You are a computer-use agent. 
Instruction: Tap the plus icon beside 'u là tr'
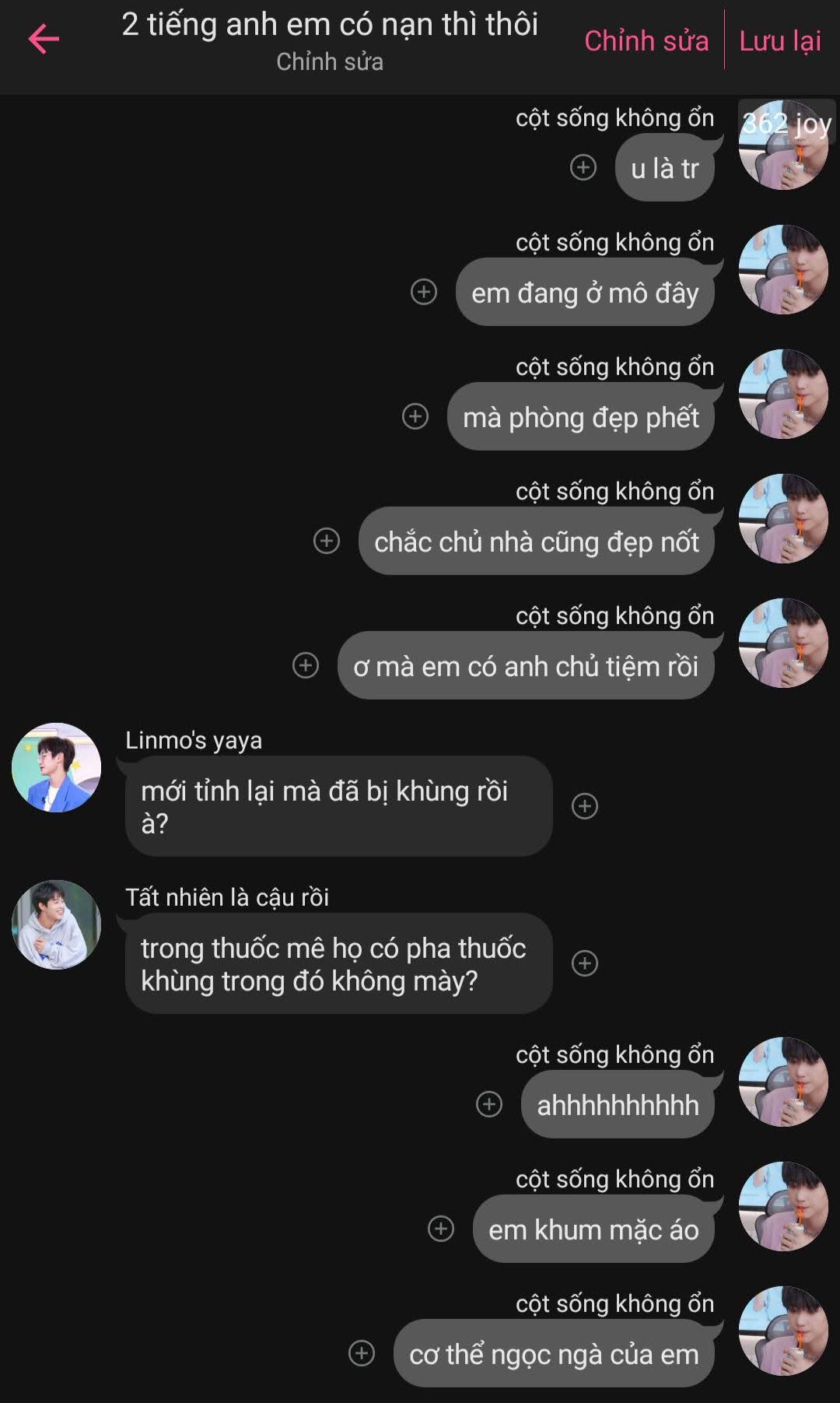(583, 167)
